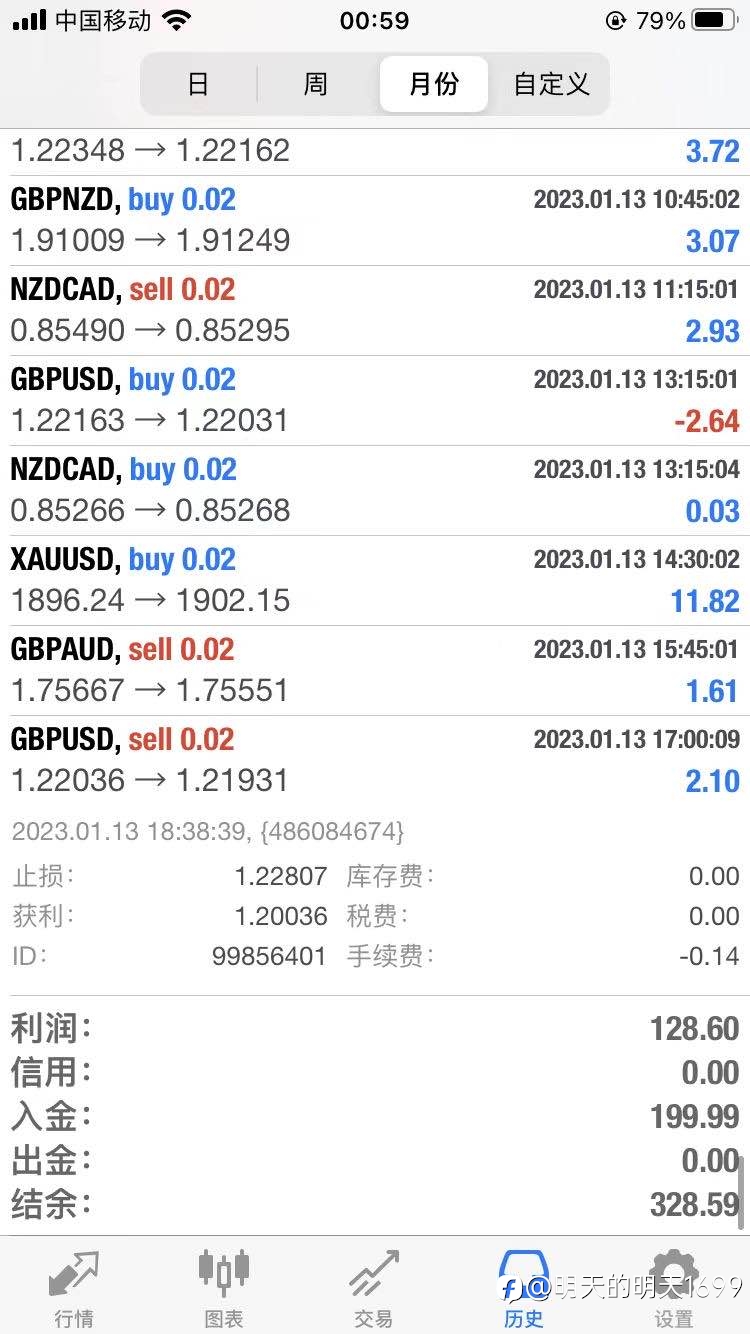Open the 设置 settings tab

tap(674, 1288)
